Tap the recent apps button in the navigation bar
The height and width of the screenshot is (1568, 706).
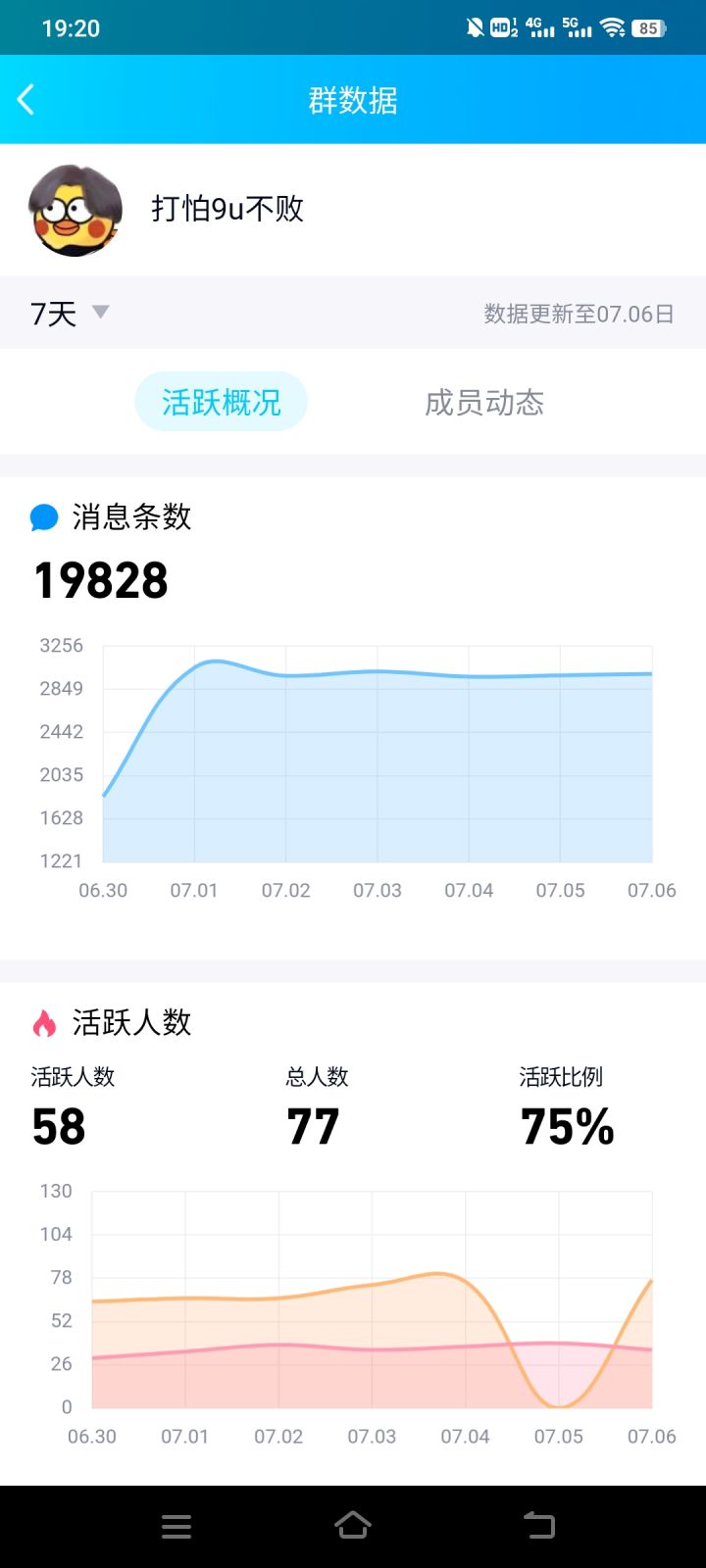click(x=176, y=1525)
